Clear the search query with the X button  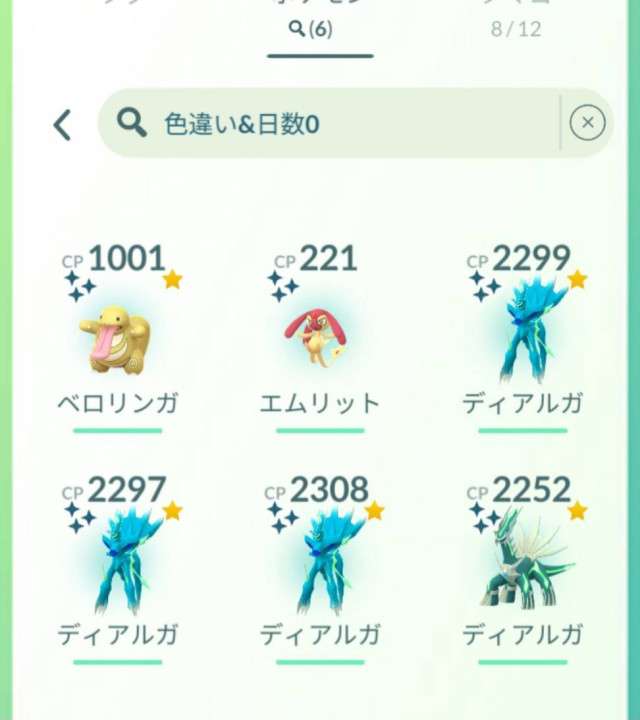(x=587, y=123)
